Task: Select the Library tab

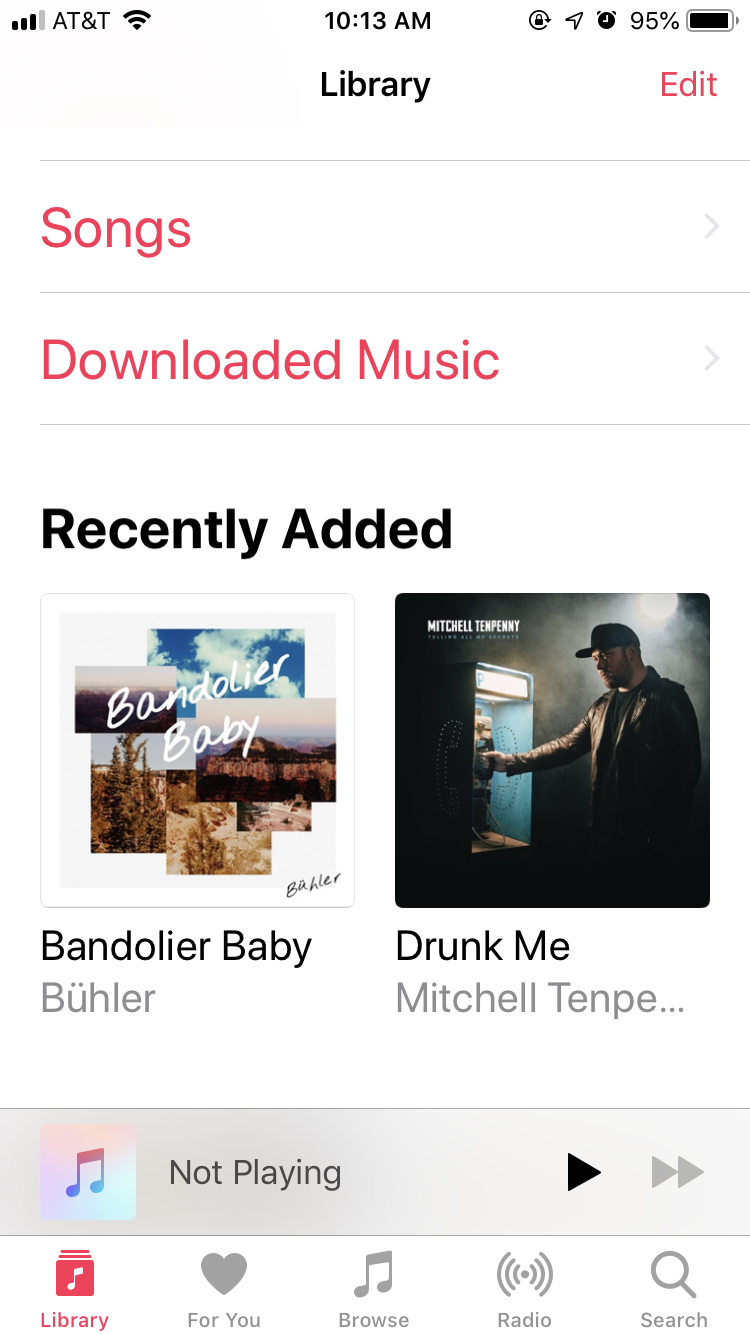Action: [x=74, y=1290]
